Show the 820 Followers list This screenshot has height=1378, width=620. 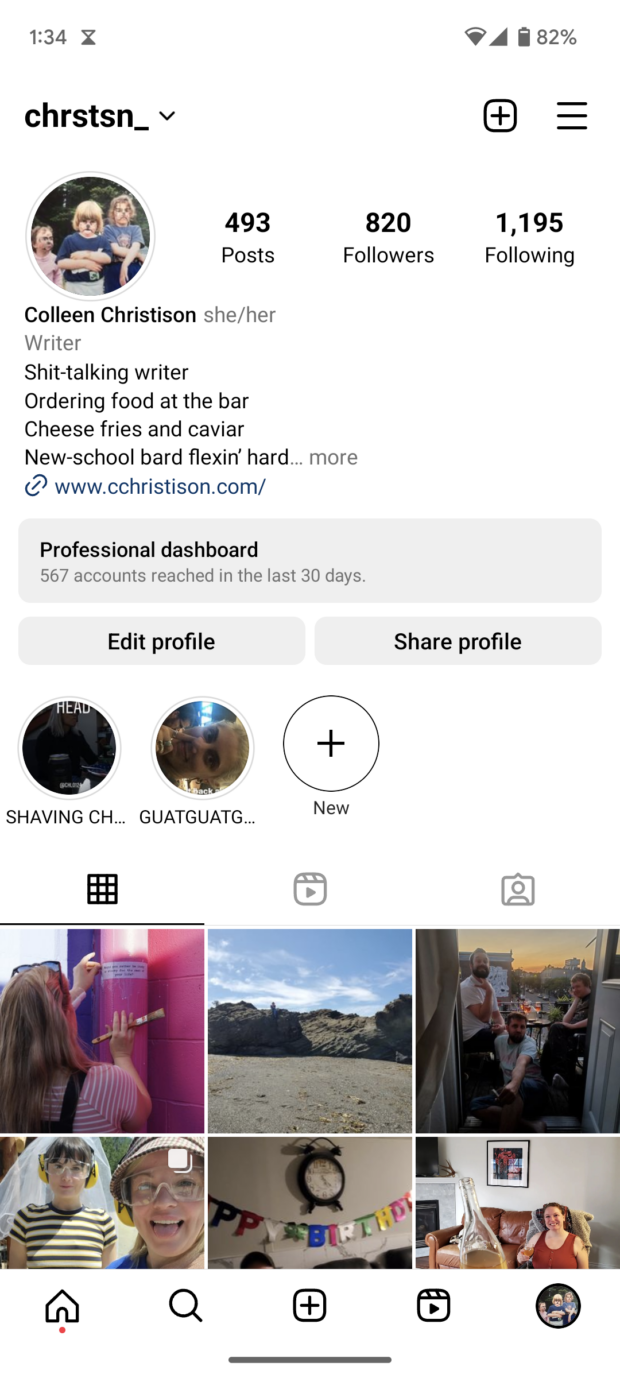pyautogui.click(x=388, y=237)
